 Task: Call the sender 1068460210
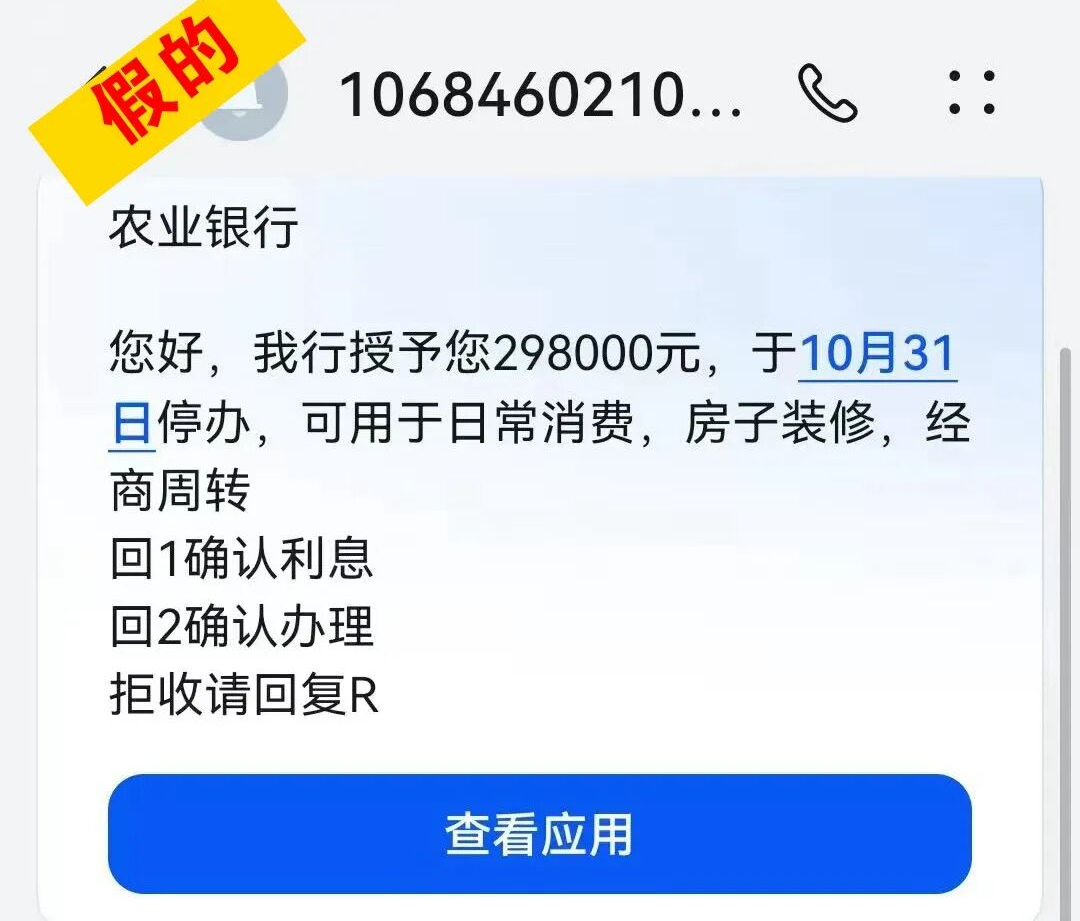point(827,93)
